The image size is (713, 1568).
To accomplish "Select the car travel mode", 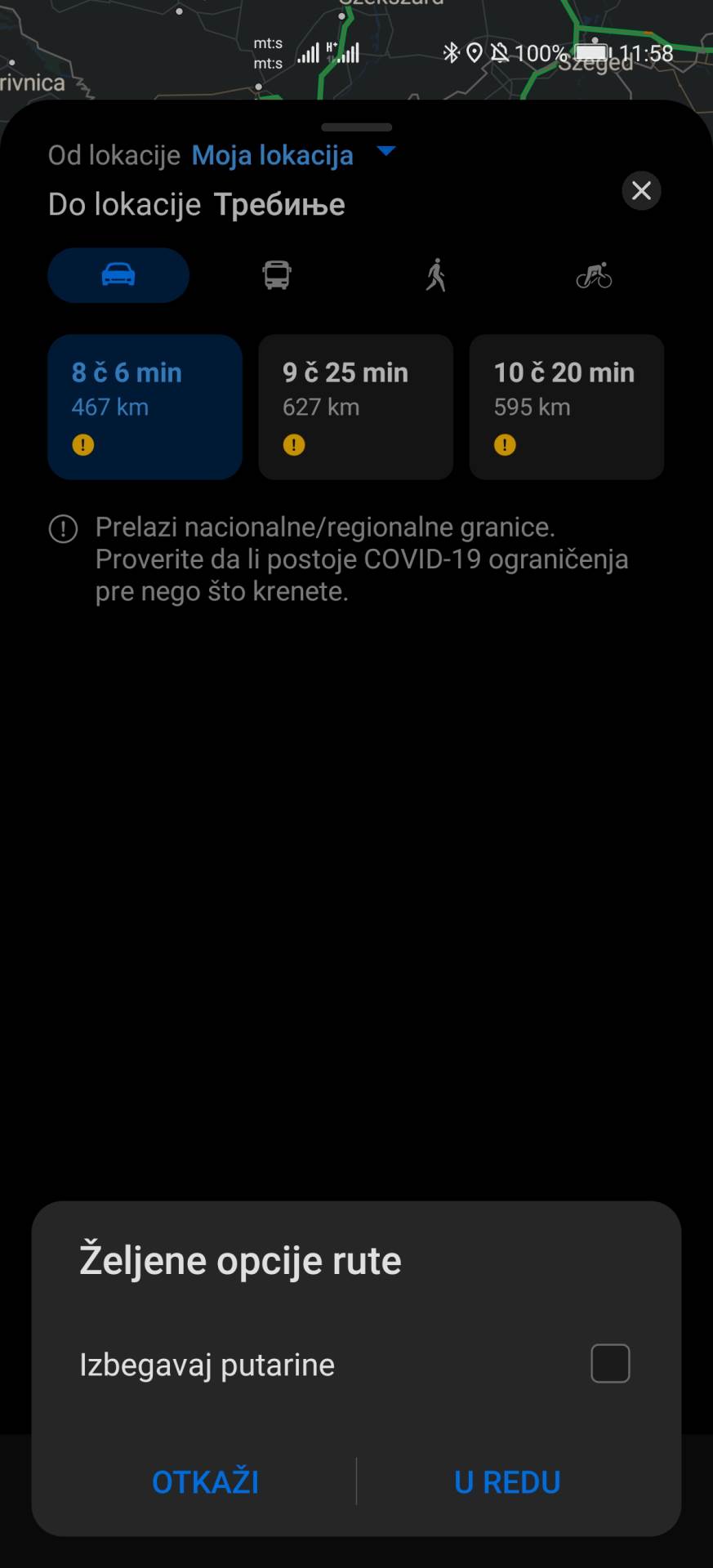I will tap(118, 275).
